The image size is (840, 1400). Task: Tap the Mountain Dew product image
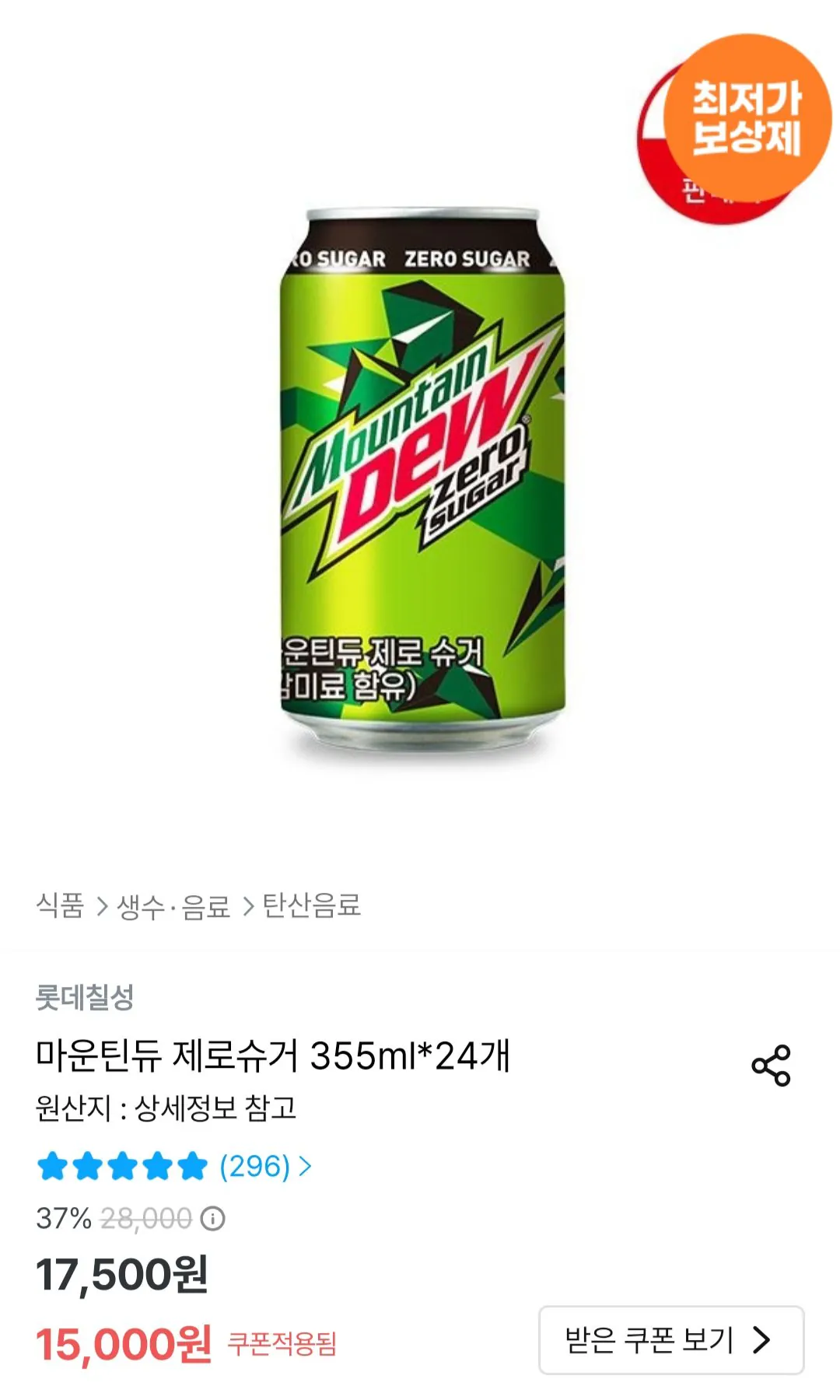[420, 474]
